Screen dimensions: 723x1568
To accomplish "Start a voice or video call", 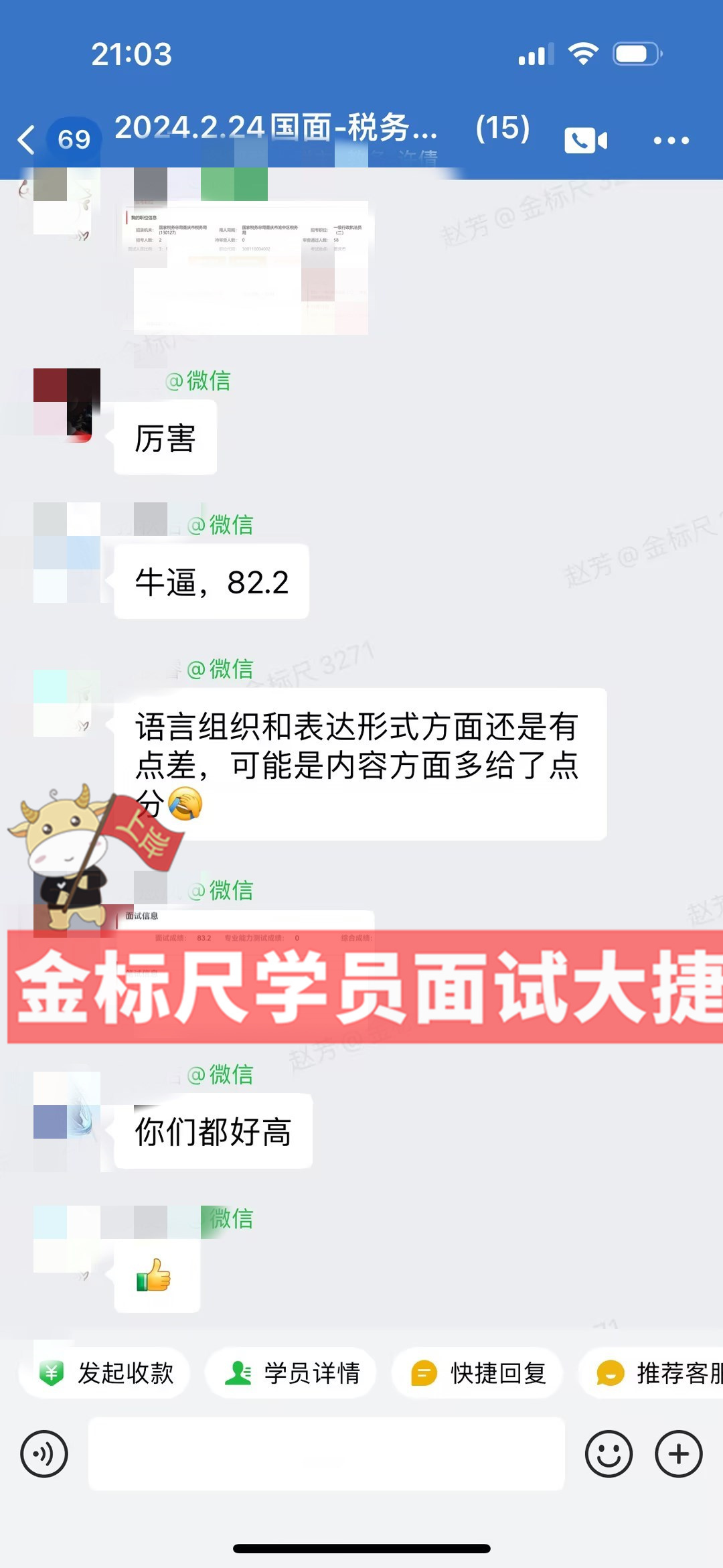I will [585, 140].
